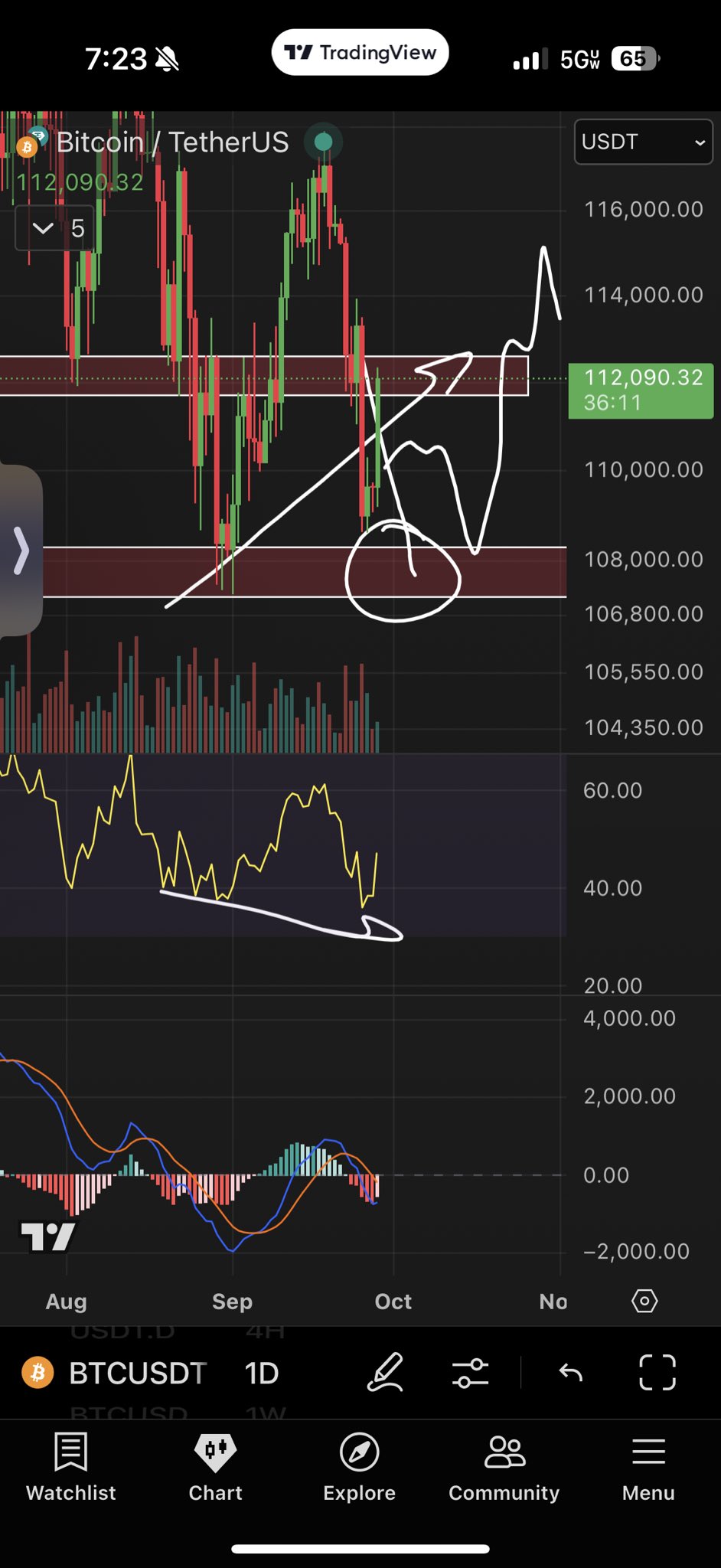Switch to the Watchlist tab
Viewport: 721px width, 1568px height.
coord(71,1467)
